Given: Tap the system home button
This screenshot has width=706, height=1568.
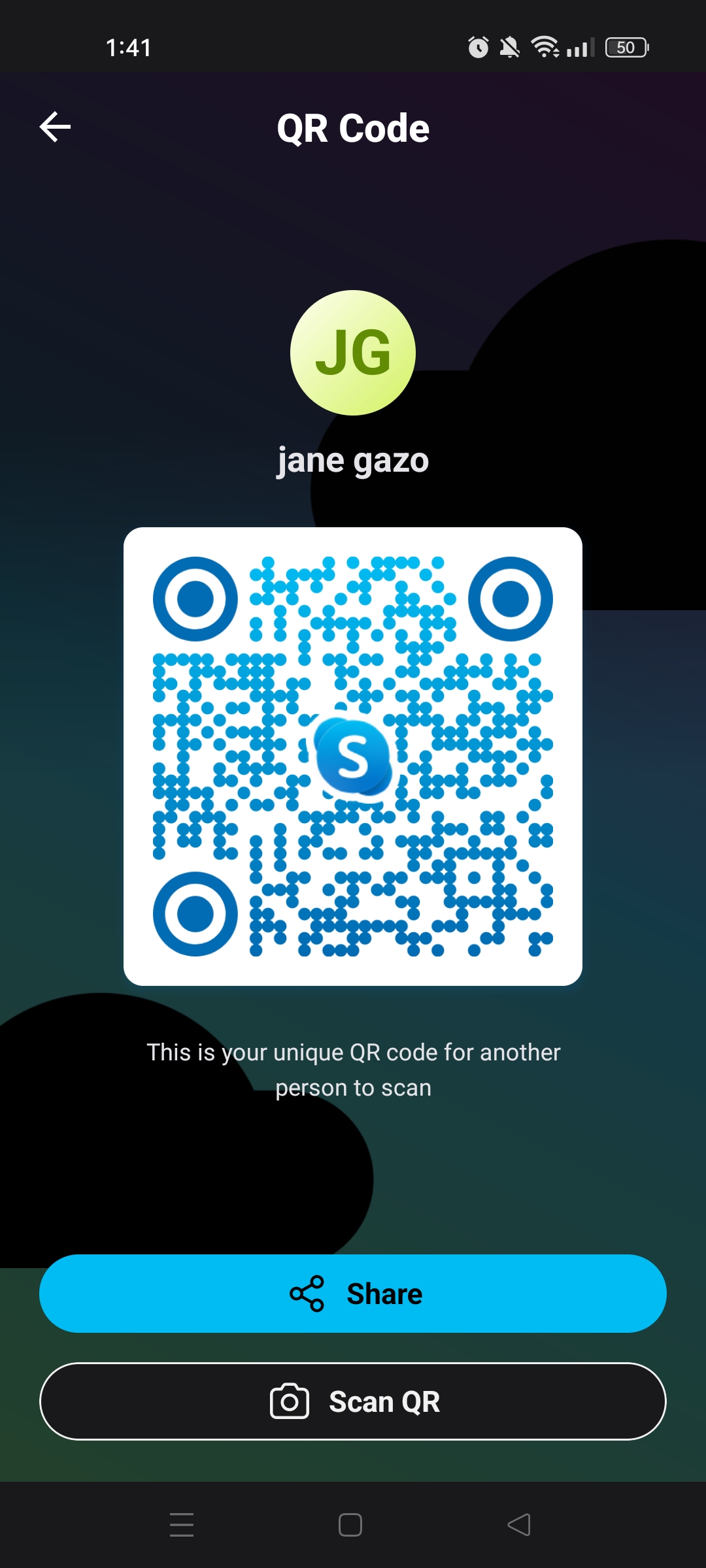Looking at the screenshot, I should click(350, 1525).
